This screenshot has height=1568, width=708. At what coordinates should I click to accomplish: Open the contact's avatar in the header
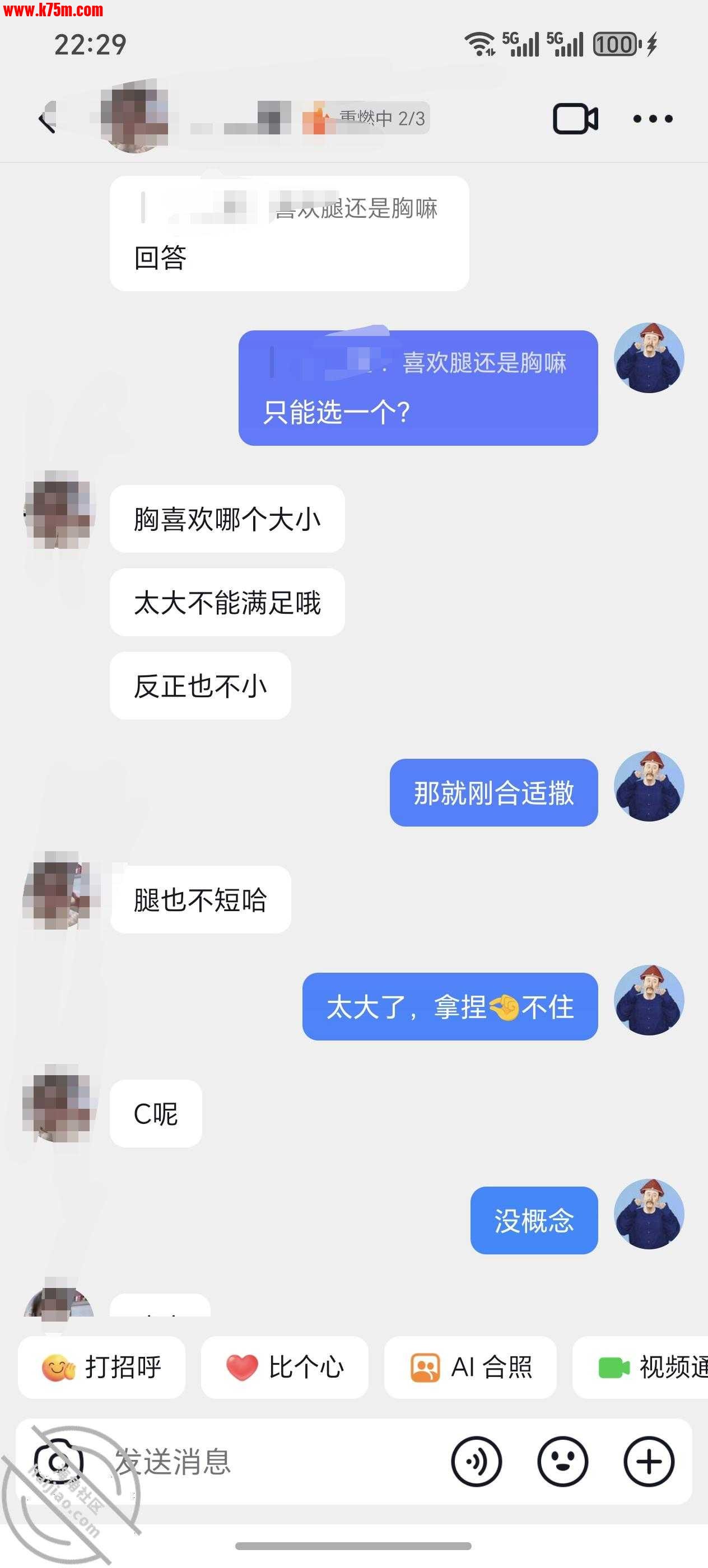coord(134,117)
